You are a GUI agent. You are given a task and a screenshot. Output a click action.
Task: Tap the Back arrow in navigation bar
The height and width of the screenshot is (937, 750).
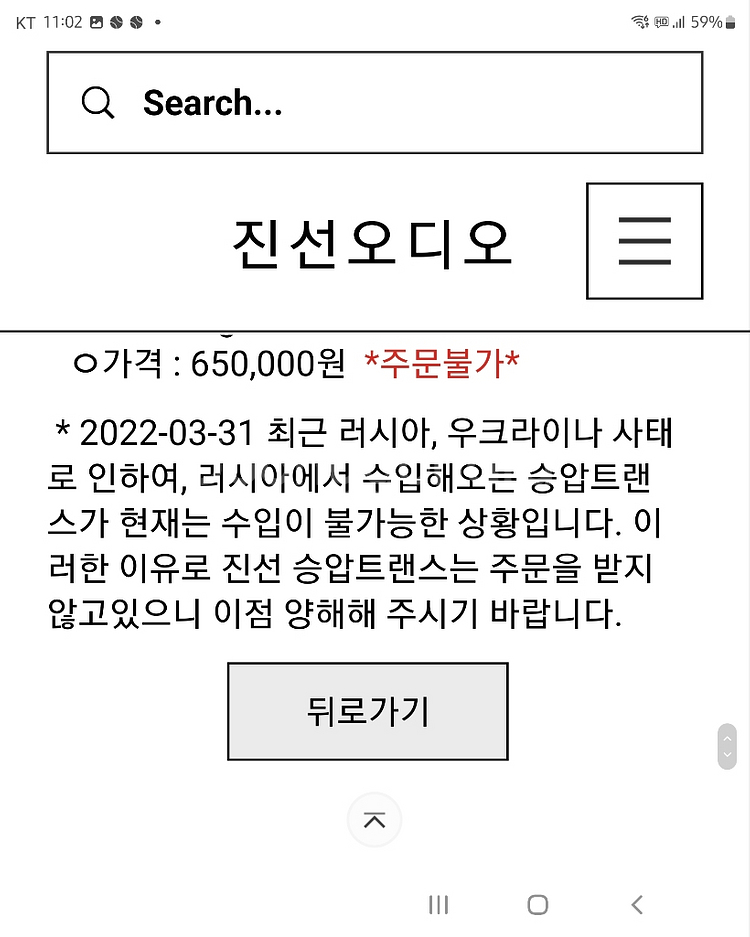[x=637, y=905]
